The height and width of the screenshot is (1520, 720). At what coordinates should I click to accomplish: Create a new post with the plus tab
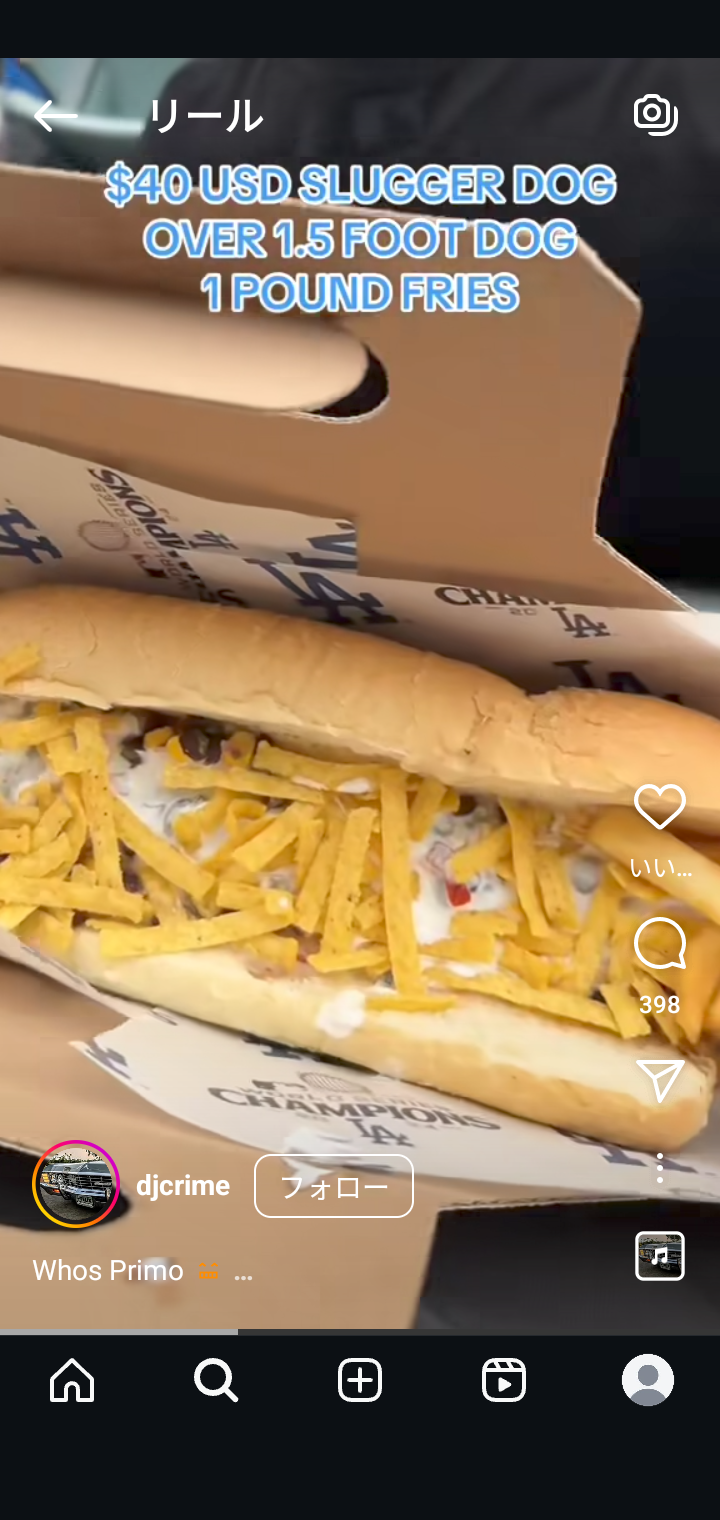click(360, 1381)
